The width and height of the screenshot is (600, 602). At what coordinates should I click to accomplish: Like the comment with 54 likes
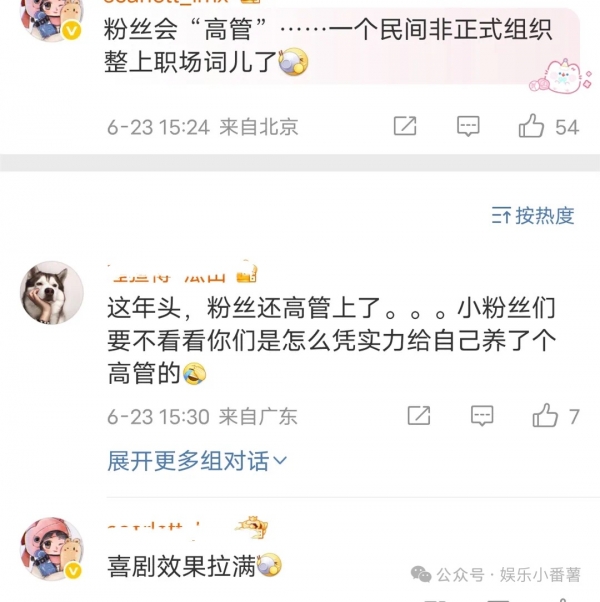532,126
